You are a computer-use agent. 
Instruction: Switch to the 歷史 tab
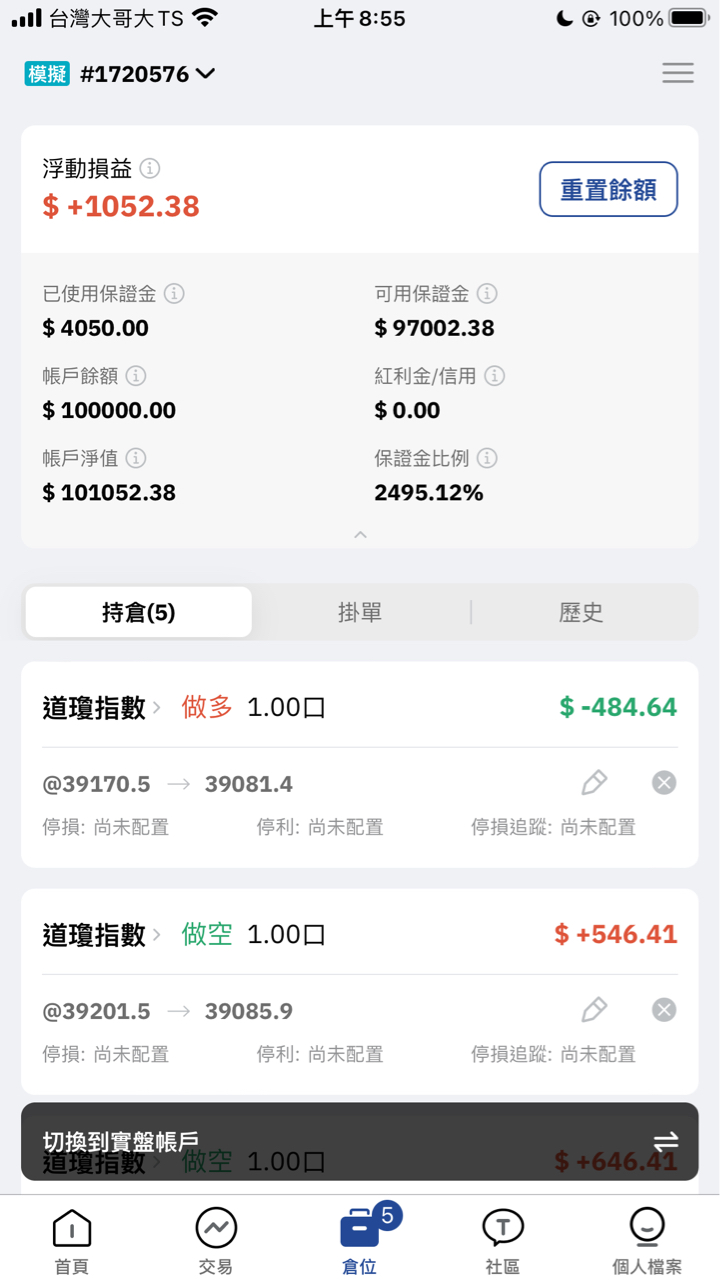[581, 612]
